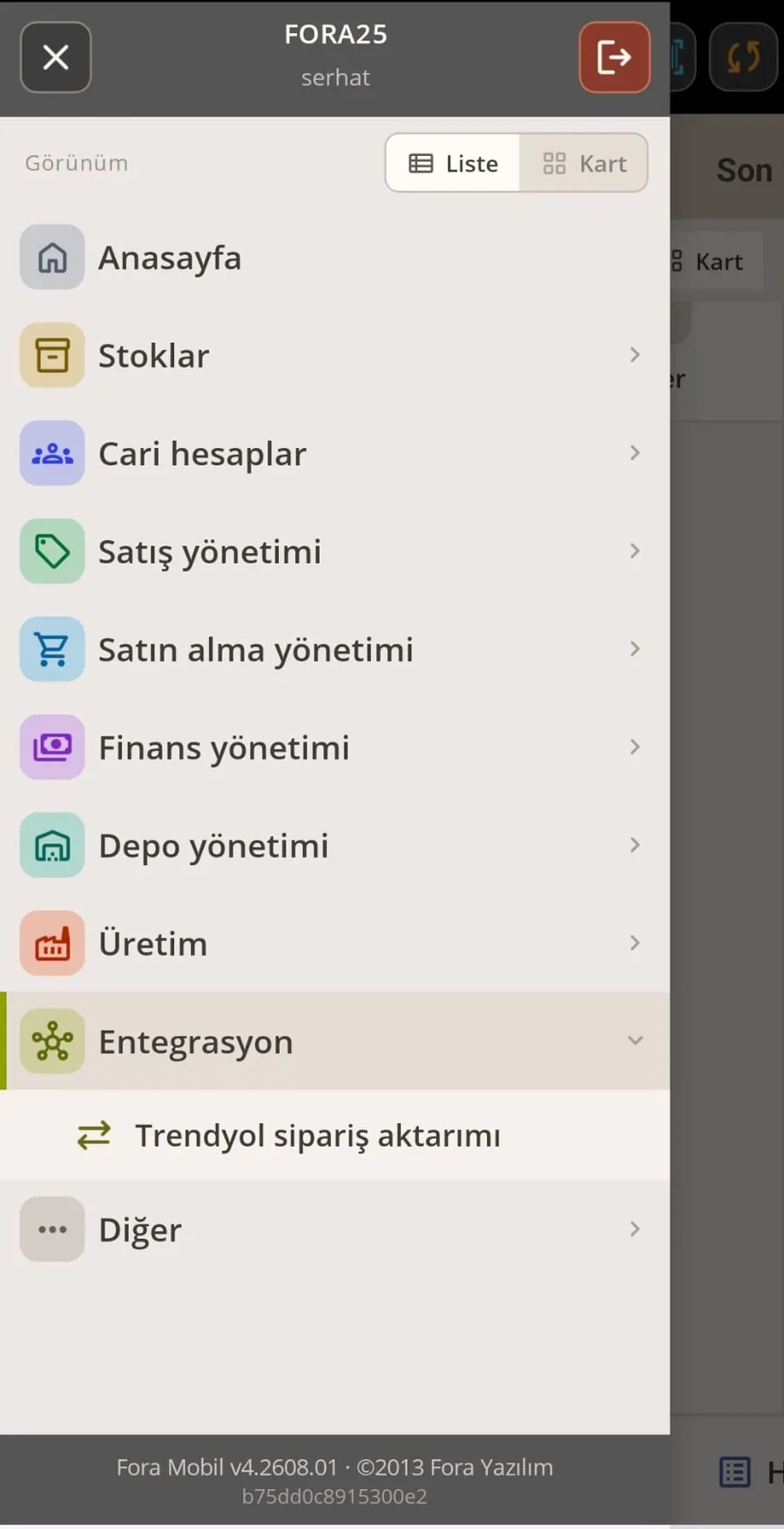Expand Finans yönetimi
Screen dimensions: 784x1529
coord(335,748)
